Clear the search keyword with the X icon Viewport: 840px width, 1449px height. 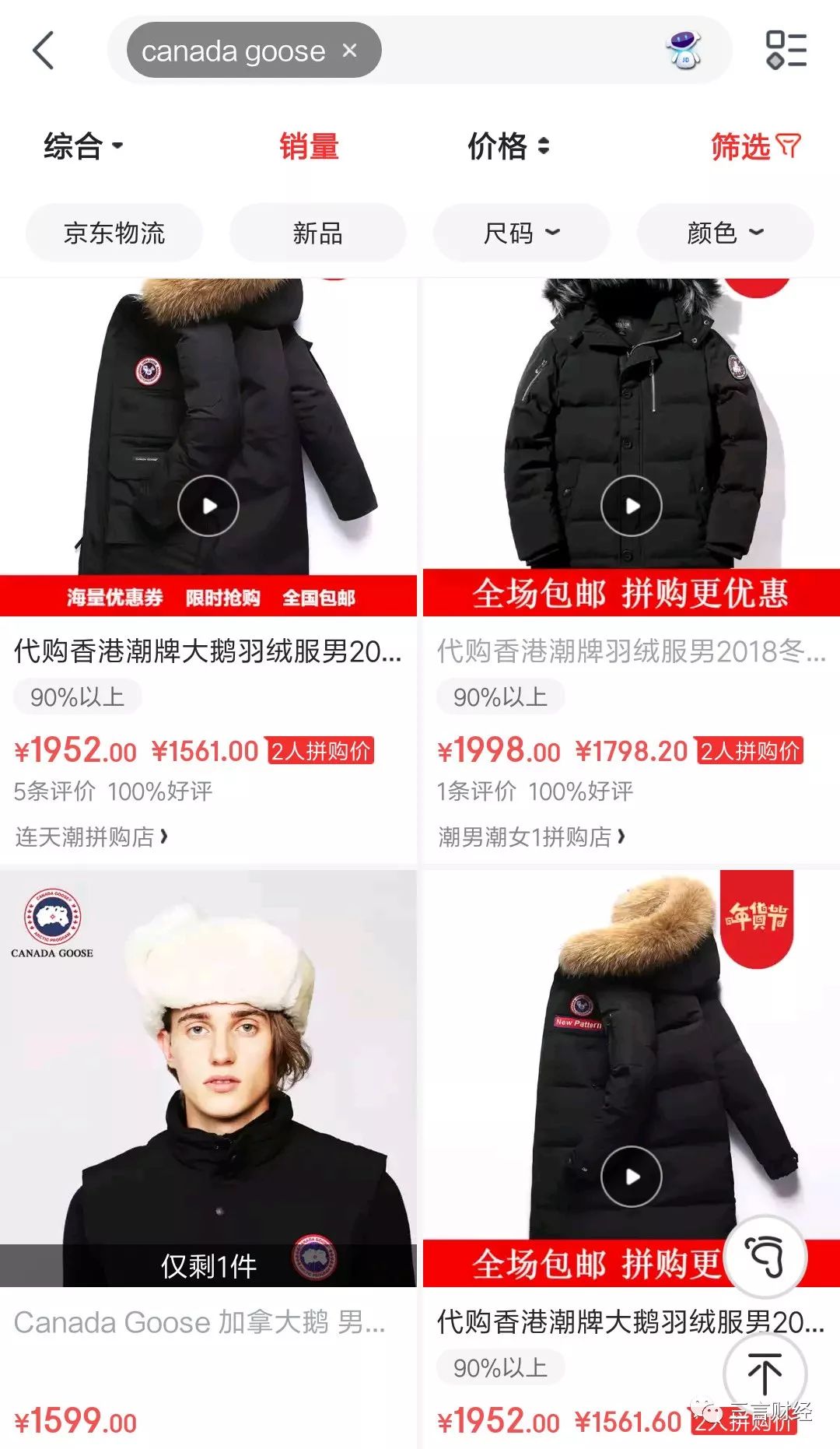point(350,51)
